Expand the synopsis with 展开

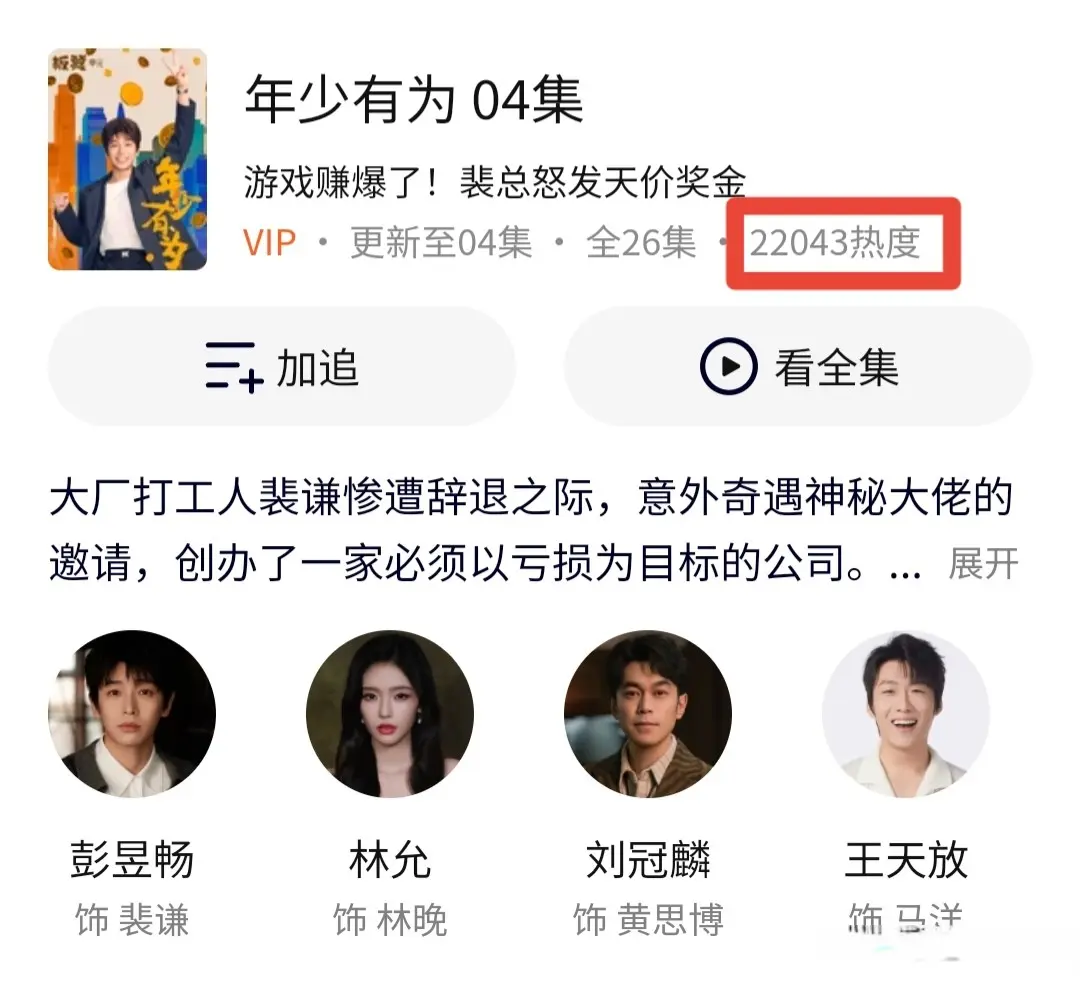coord(982,564)
